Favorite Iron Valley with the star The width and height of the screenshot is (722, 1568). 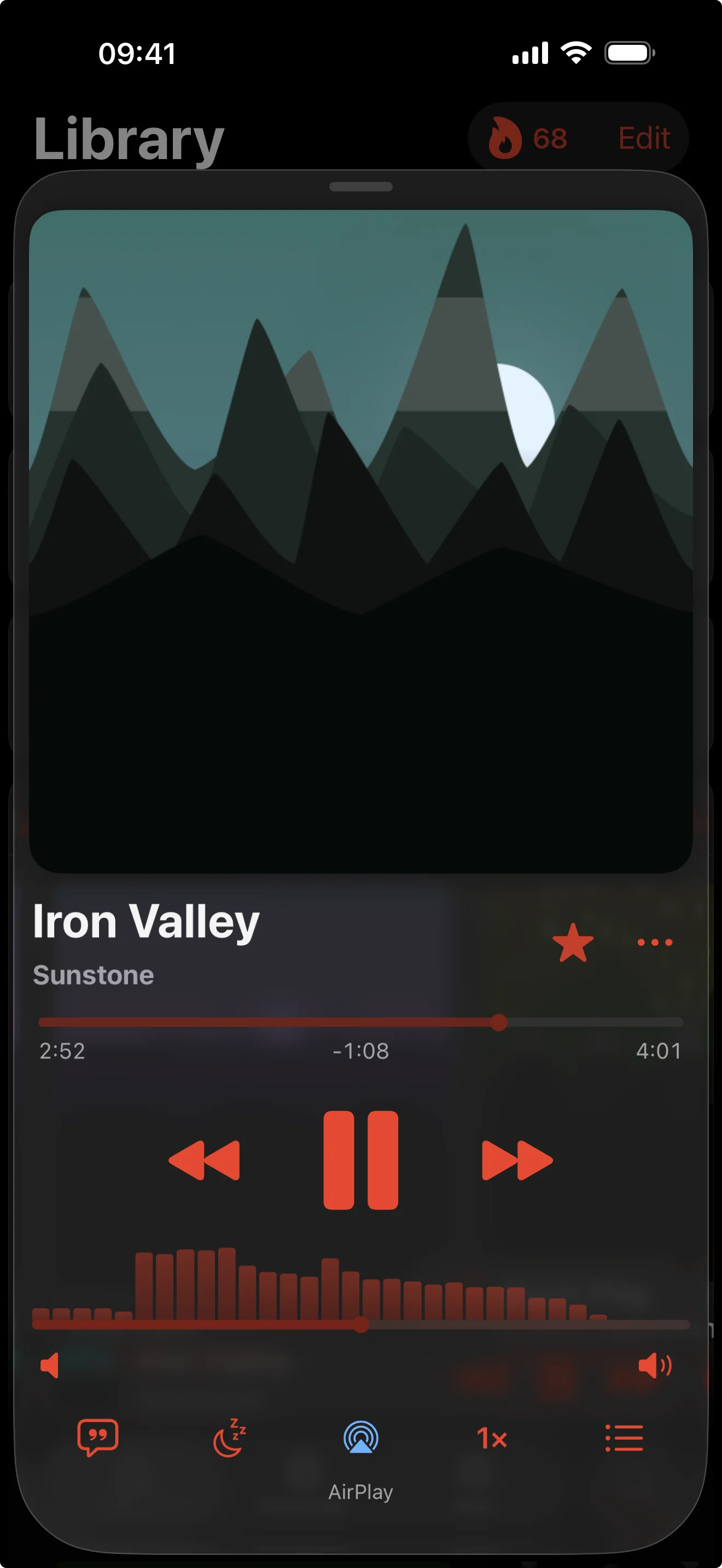573,943
